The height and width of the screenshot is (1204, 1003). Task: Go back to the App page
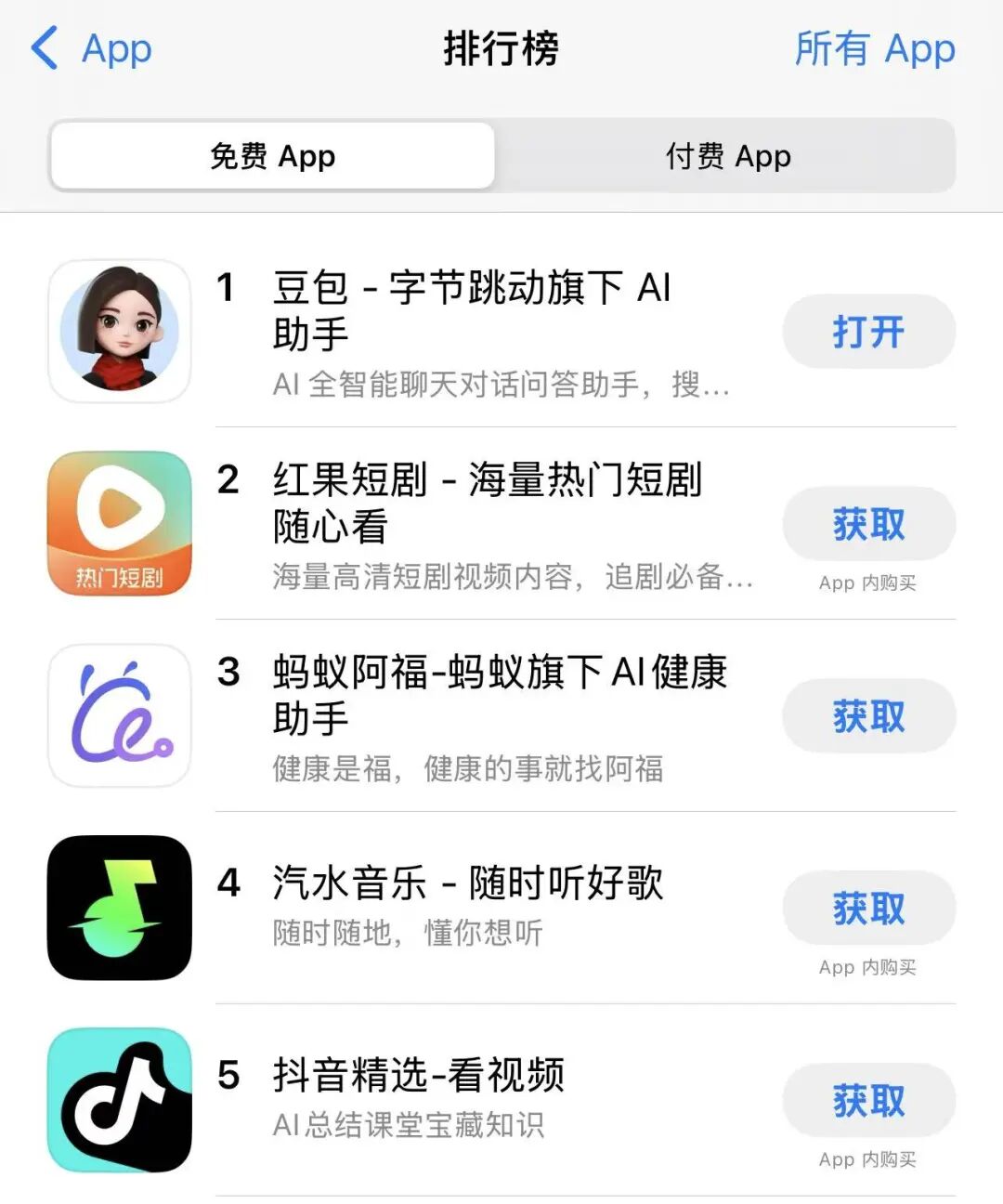91,48
